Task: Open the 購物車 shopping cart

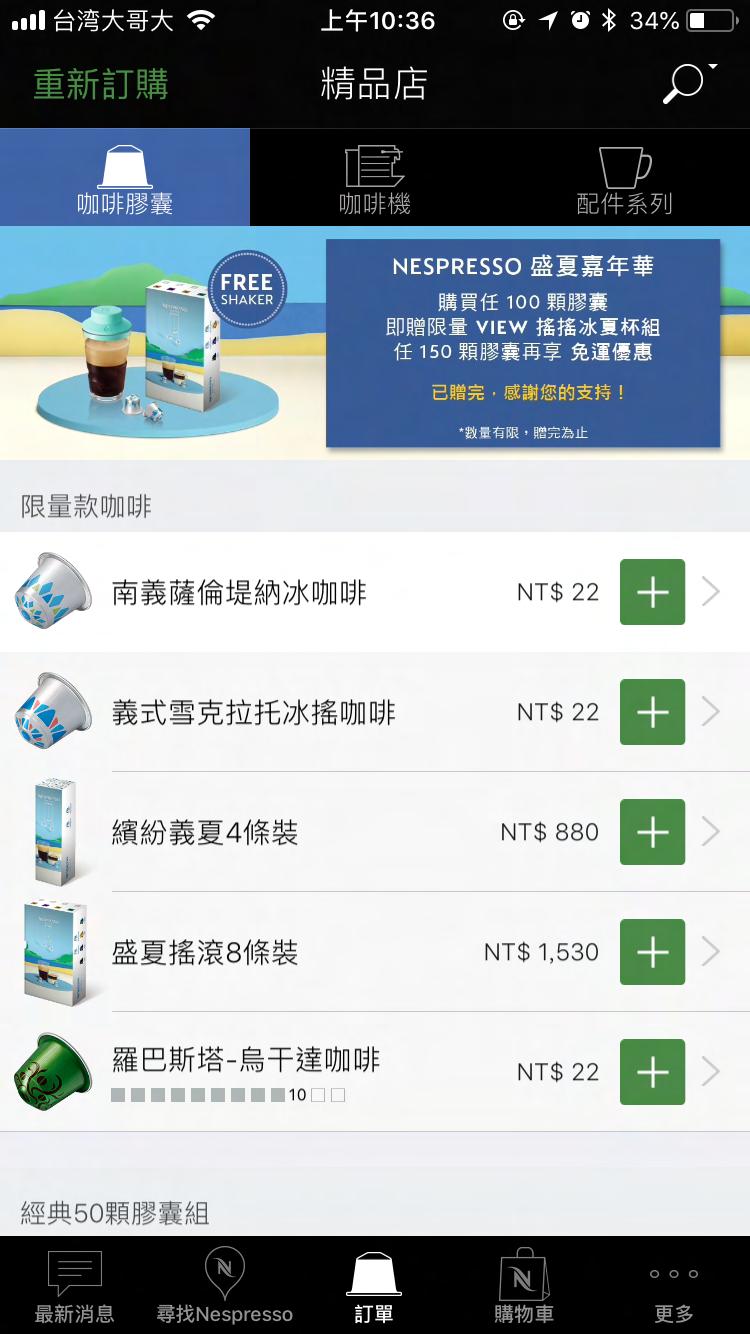Action: [x=524, y=1287]
